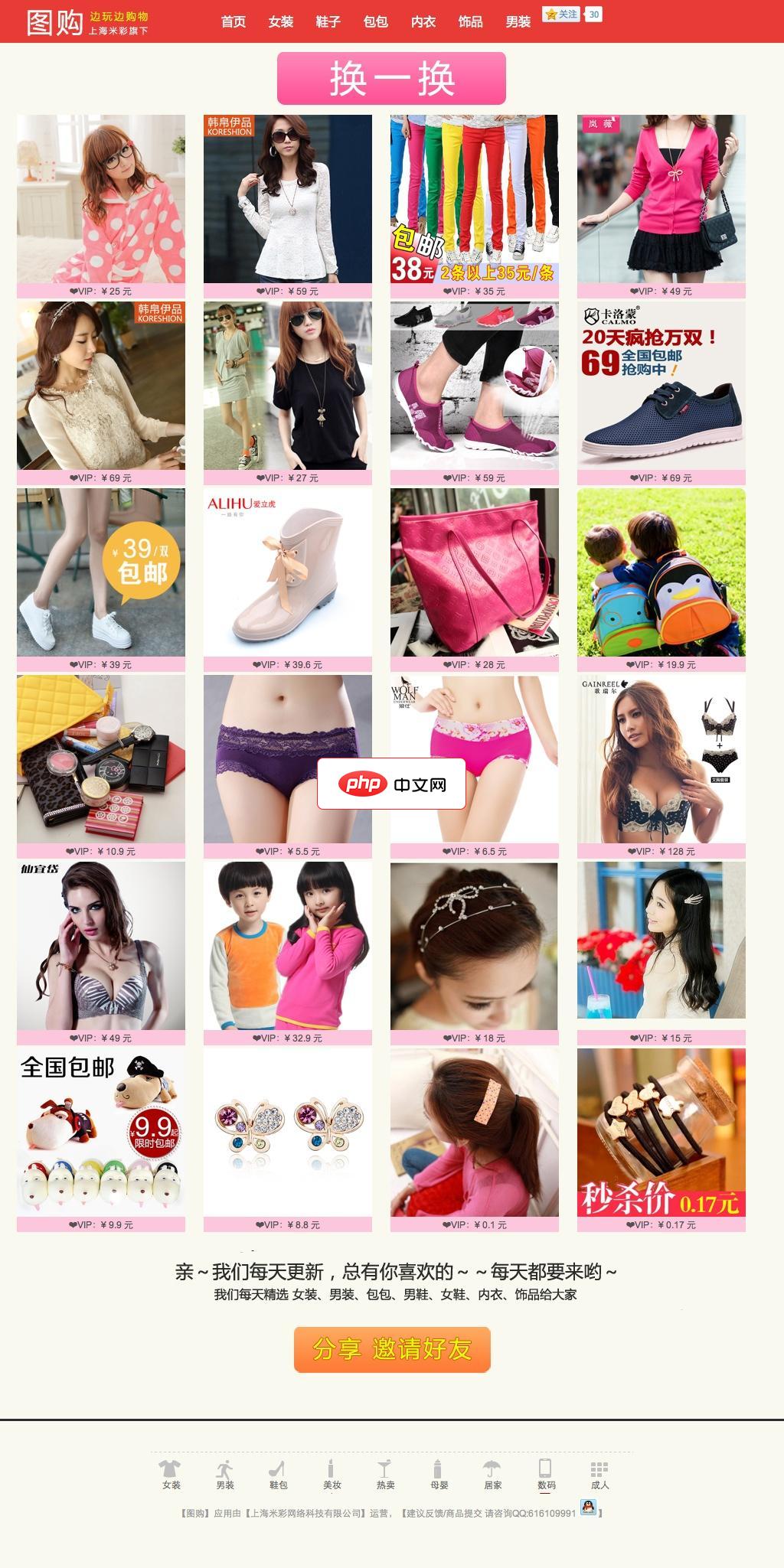Select the 包包 category tab

[x=375, y=21]
